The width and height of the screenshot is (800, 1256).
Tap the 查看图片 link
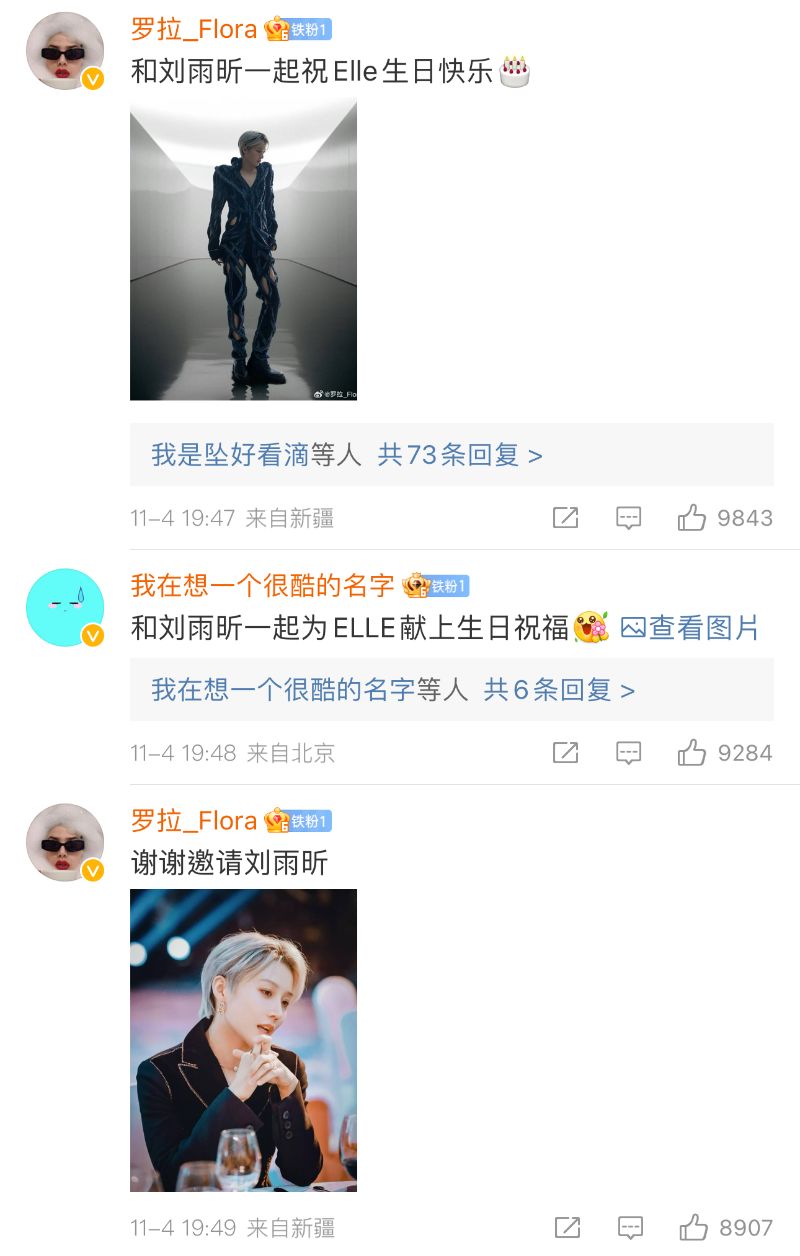pos(690,628)
